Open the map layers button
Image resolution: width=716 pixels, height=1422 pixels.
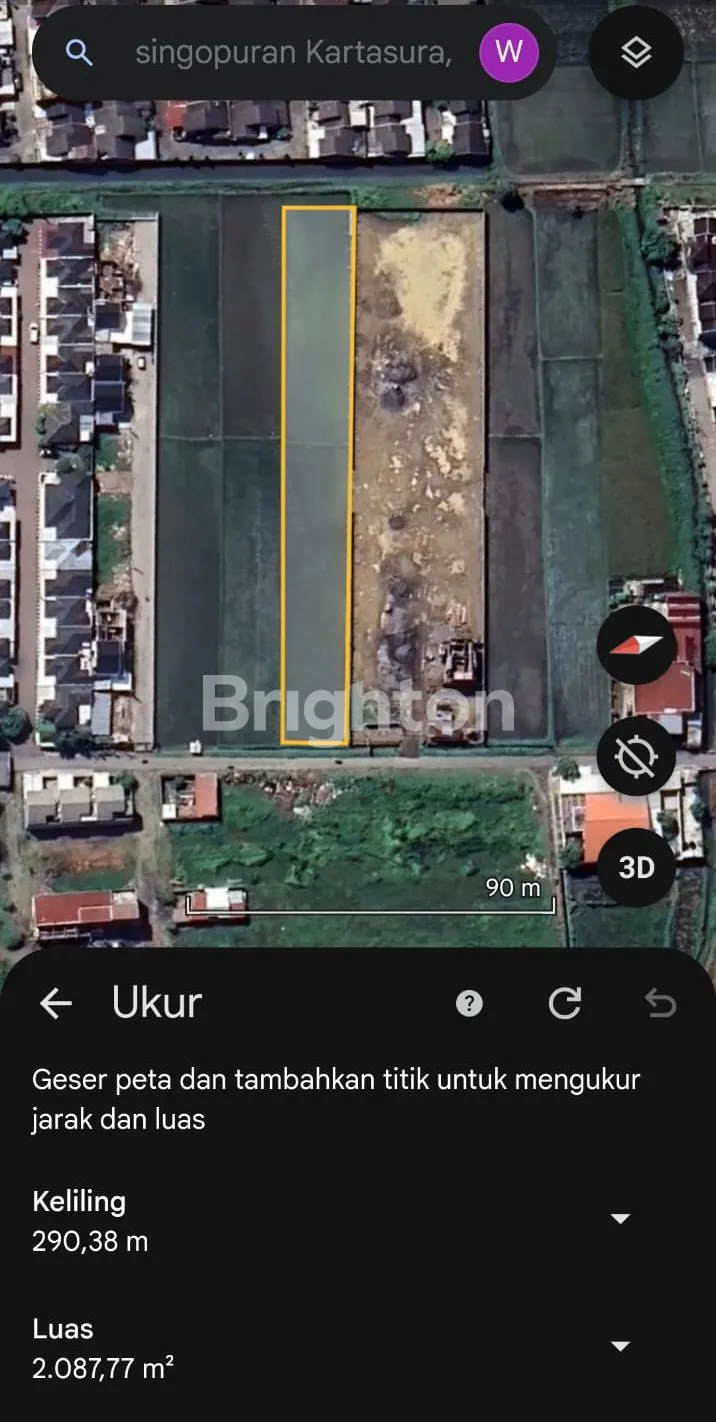[x=636, y=52]
